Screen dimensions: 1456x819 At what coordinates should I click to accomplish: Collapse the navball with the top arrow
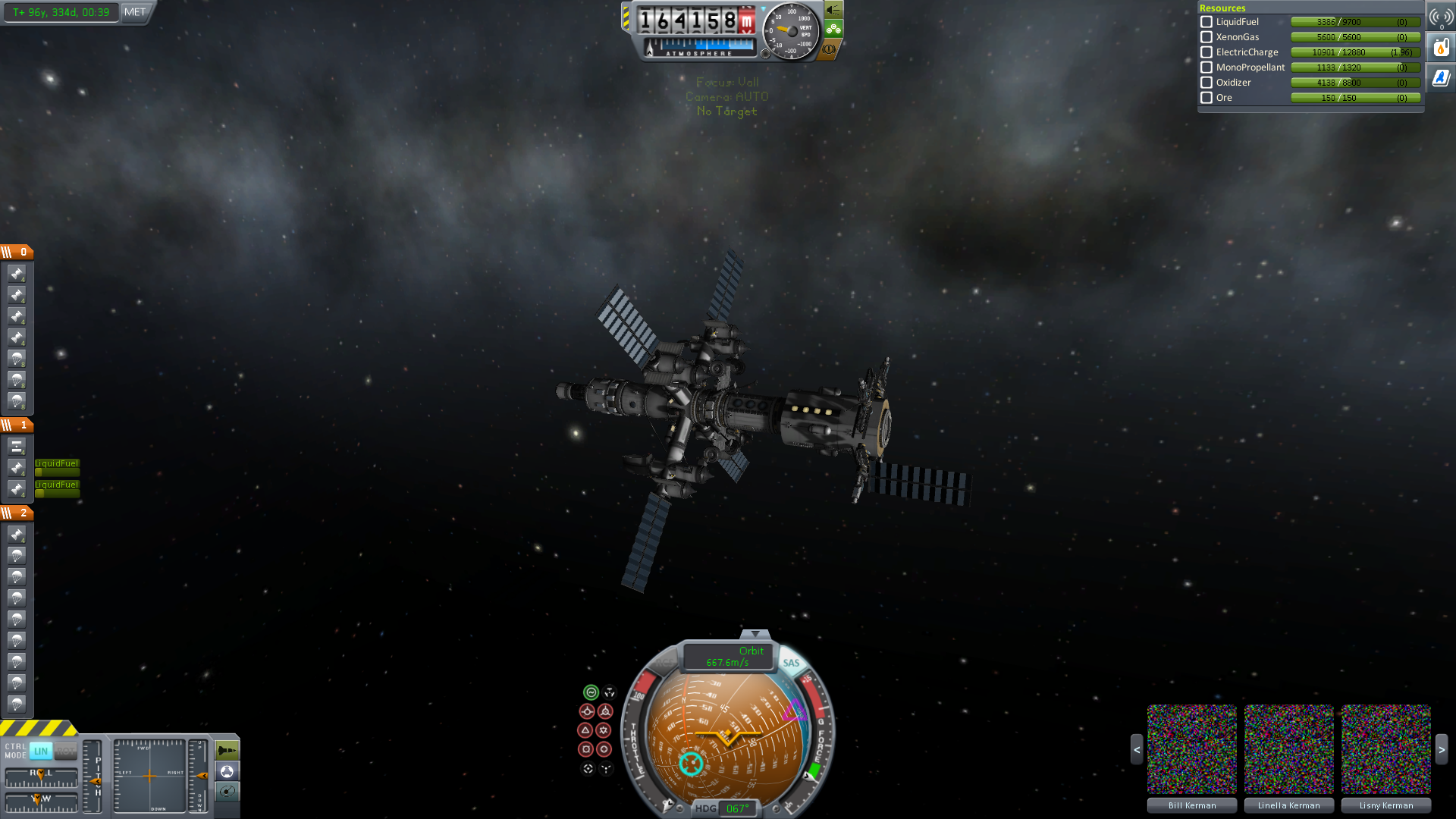[x=755, y=634]
